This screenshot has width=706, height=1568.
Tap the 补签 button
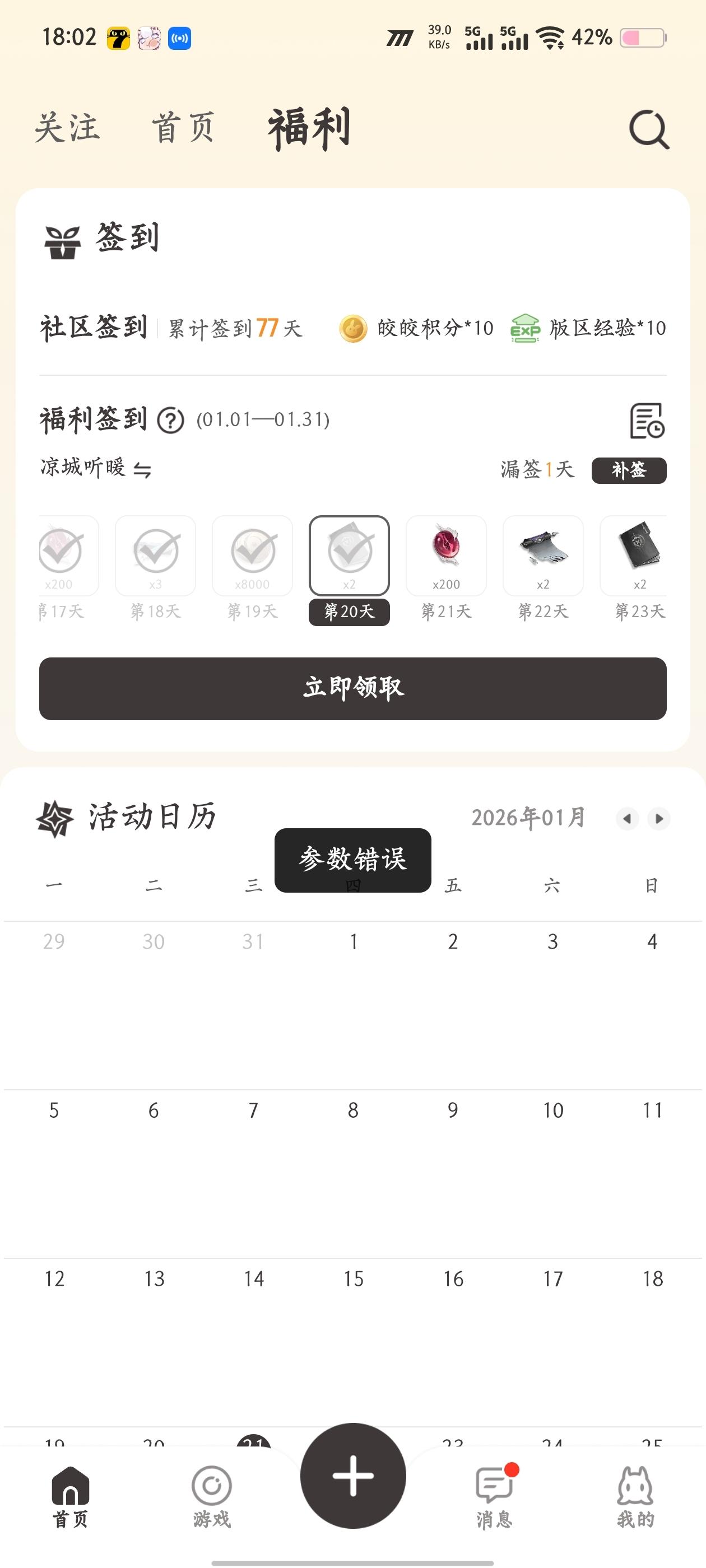coord(629,470)
